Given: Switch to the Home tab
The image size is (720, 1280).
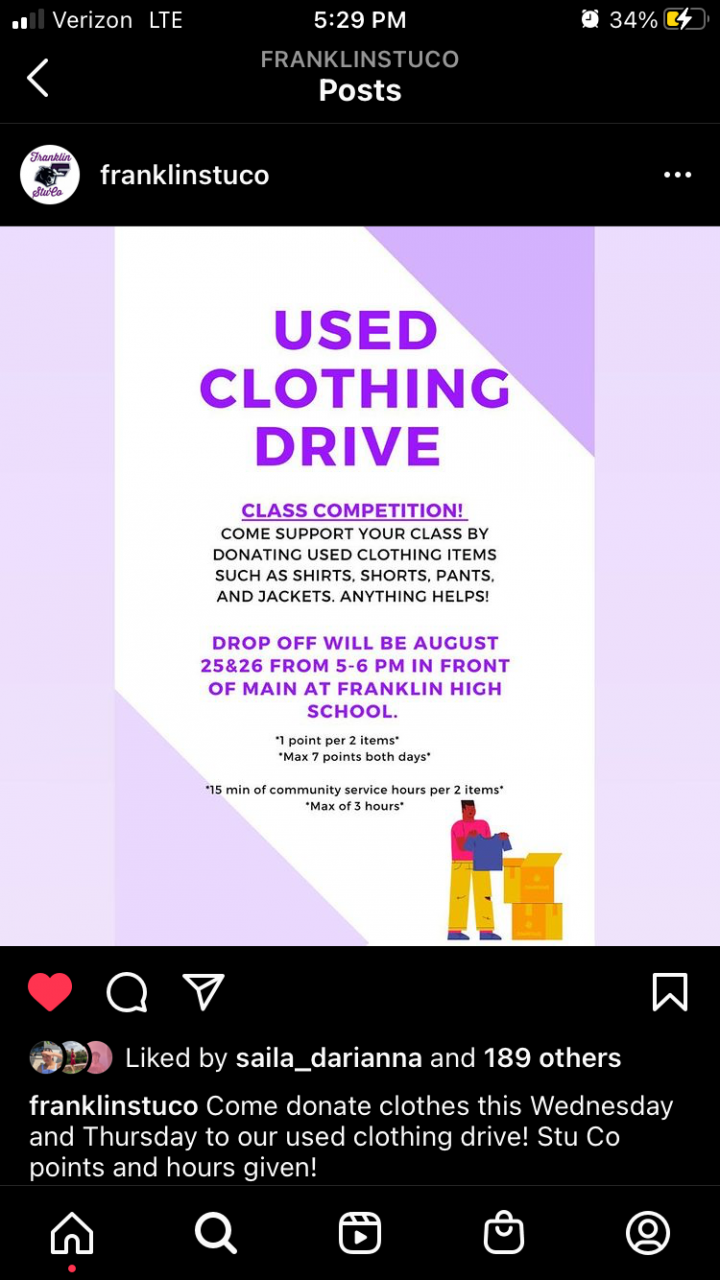Looking at the screenshot, I should click(72, 1234).
